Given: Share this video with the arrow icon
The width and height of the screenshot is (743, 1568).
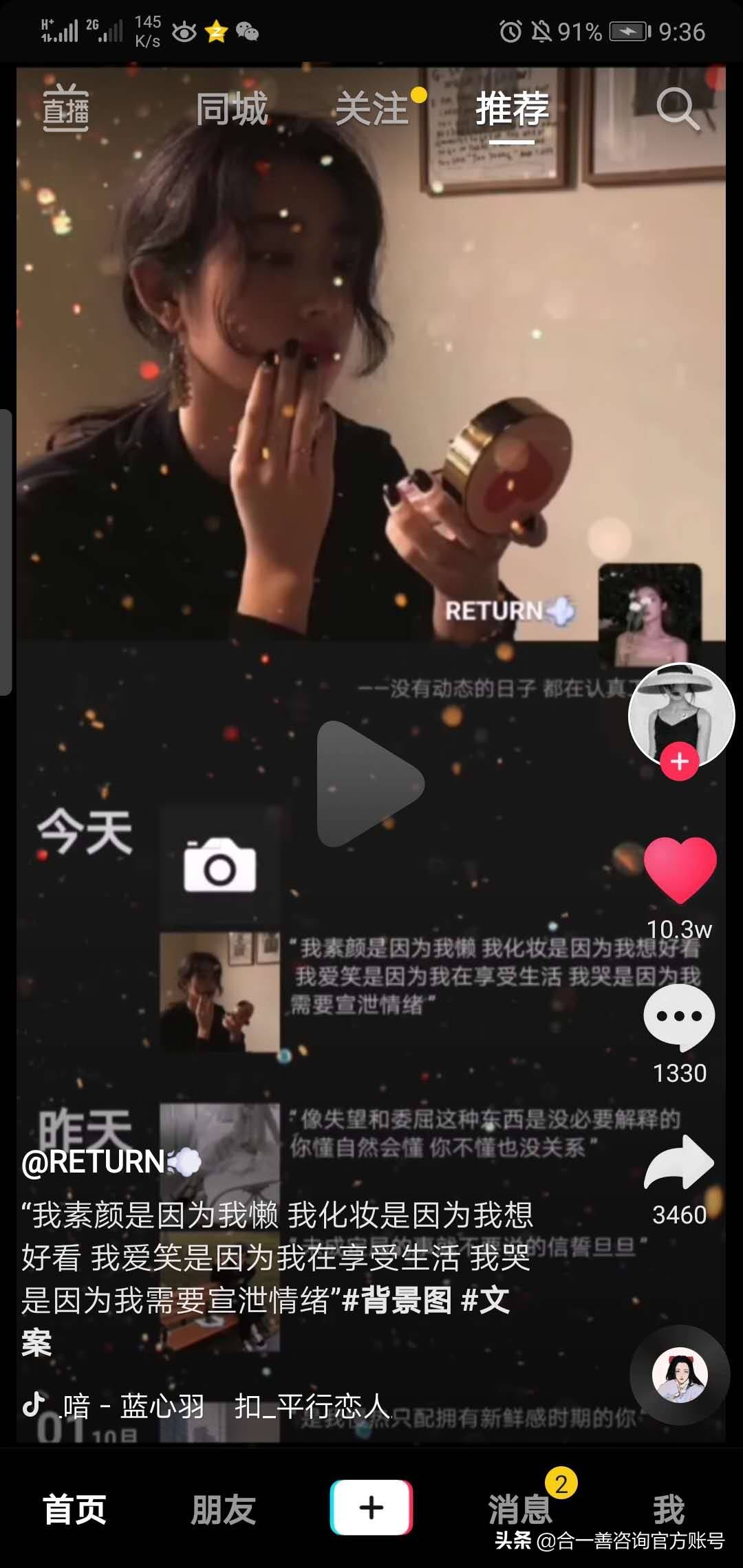Looking at the screenshot, I should click(679, 1163).
